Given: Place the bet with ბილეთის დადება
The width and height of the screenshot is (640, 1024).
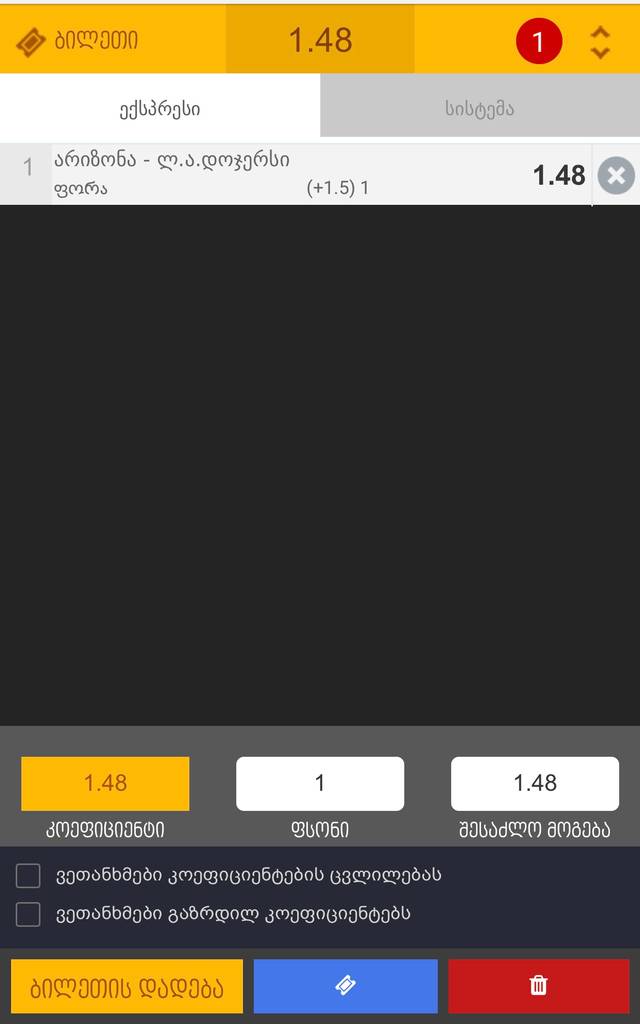Looking at the screenshot, I should coord(127,987).
